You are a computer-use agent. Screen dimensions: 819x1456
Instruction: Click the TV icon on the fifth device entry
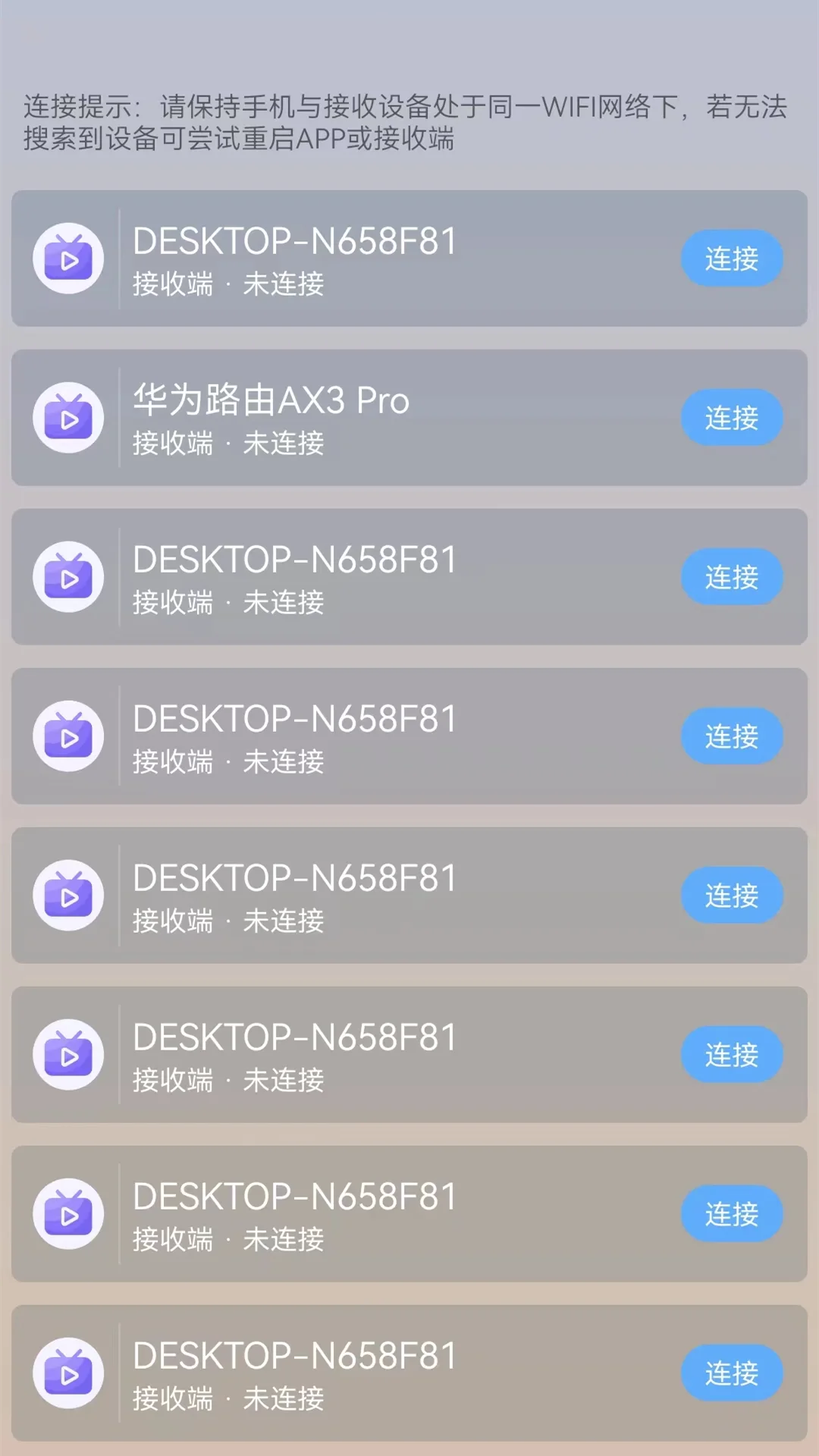69,895
